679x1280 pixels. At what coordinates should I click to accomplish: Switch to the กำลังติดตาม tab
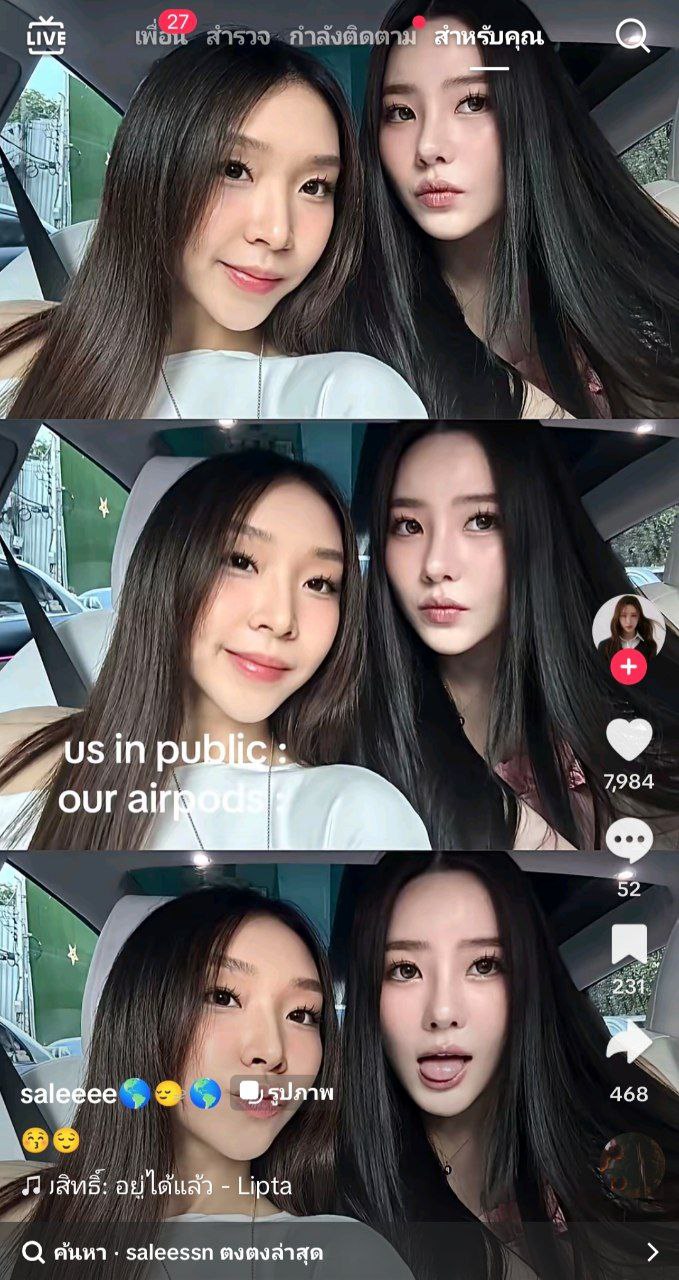pos(352,38)
